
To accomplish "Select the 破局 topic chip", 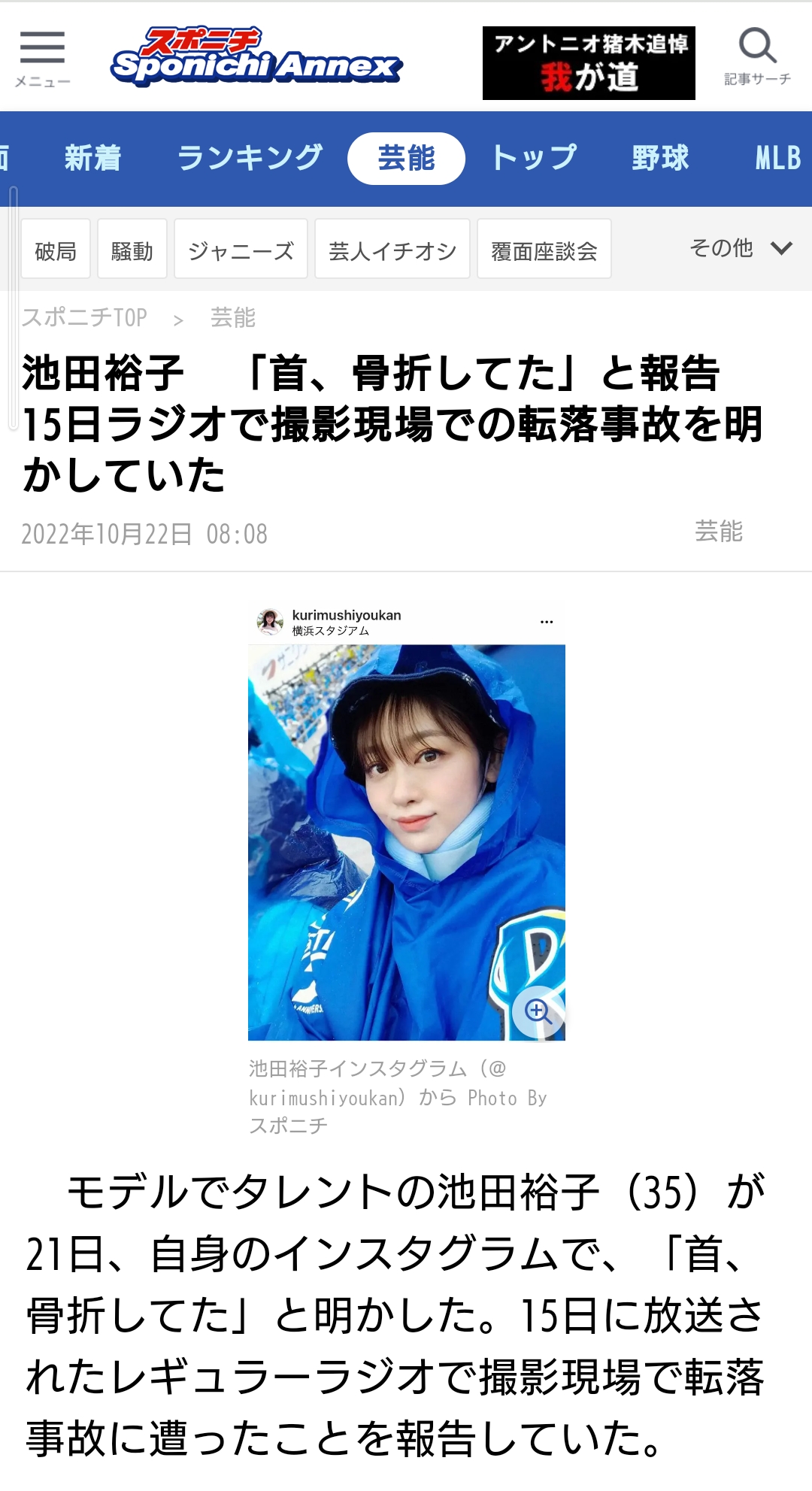I will (x=56, y=250).
